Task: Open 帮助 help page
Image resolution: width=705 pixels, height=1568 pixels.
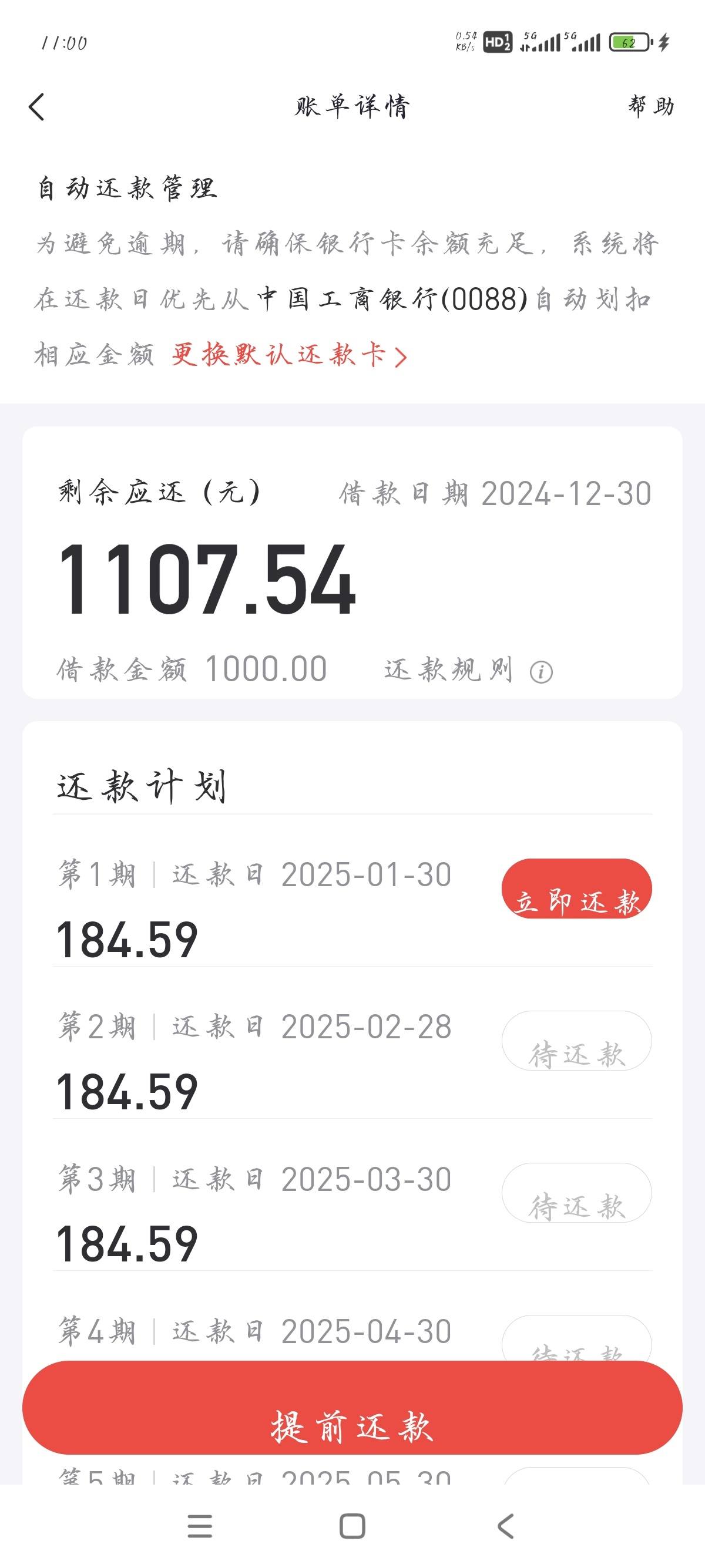Action: coord(651,106)
